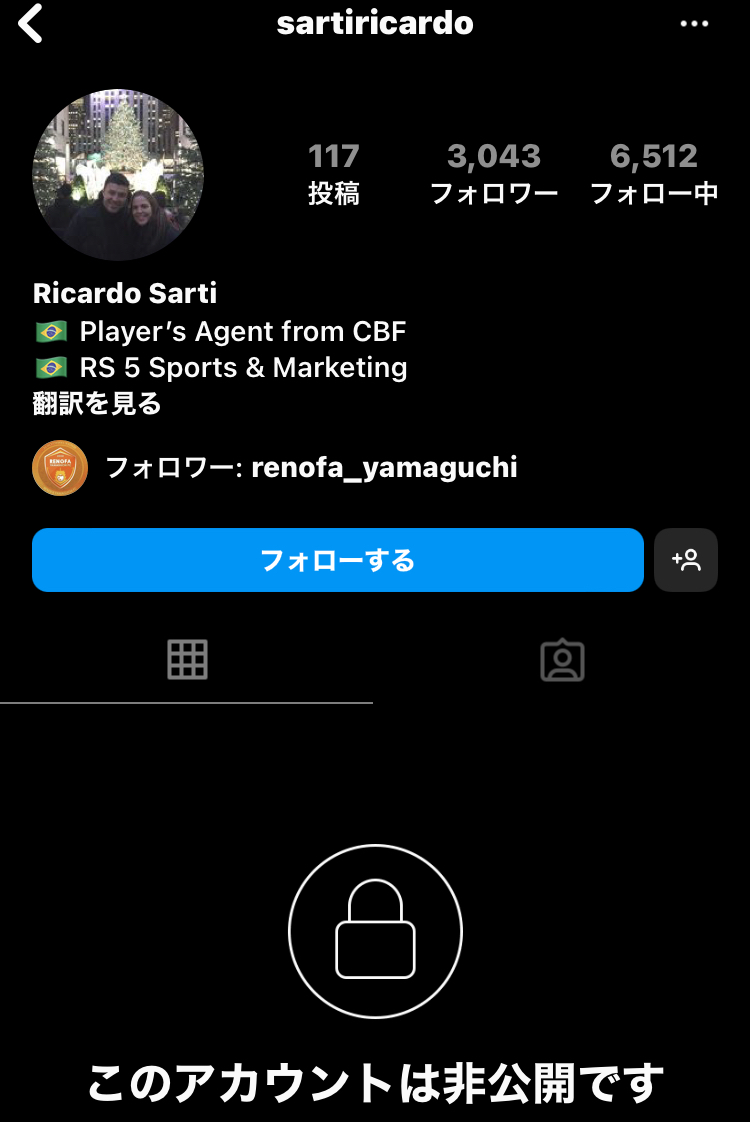
Task: Open the three-dot overflow menu
Action: point(694,24)
